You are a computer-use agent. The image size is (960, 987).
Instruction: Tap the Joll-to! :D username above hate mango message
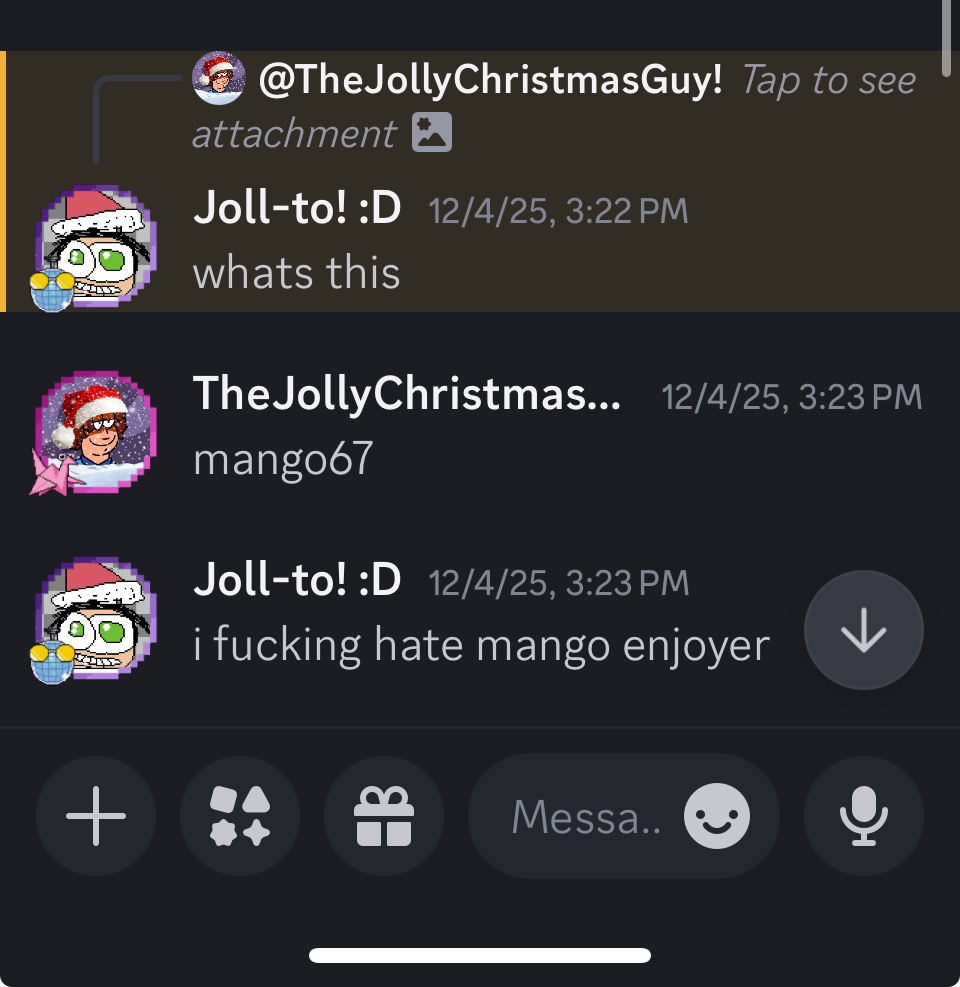tap(297, 580)
